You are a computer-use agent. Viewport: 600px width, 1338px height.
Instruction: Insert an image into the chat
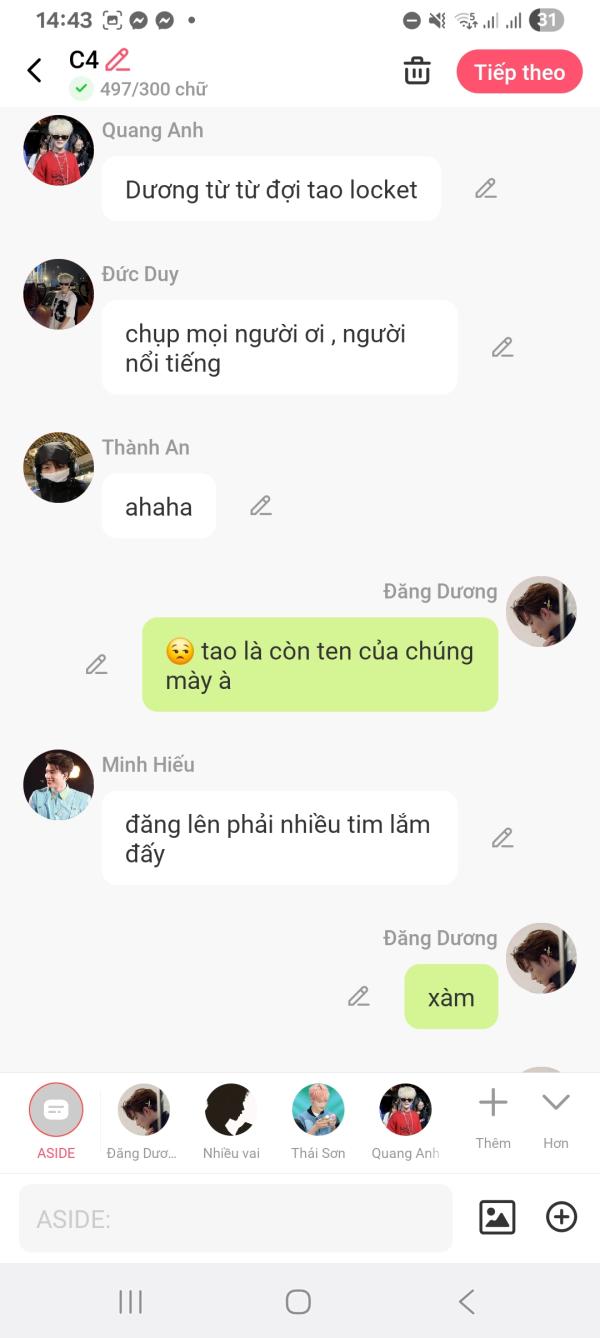pos(497,1217)
